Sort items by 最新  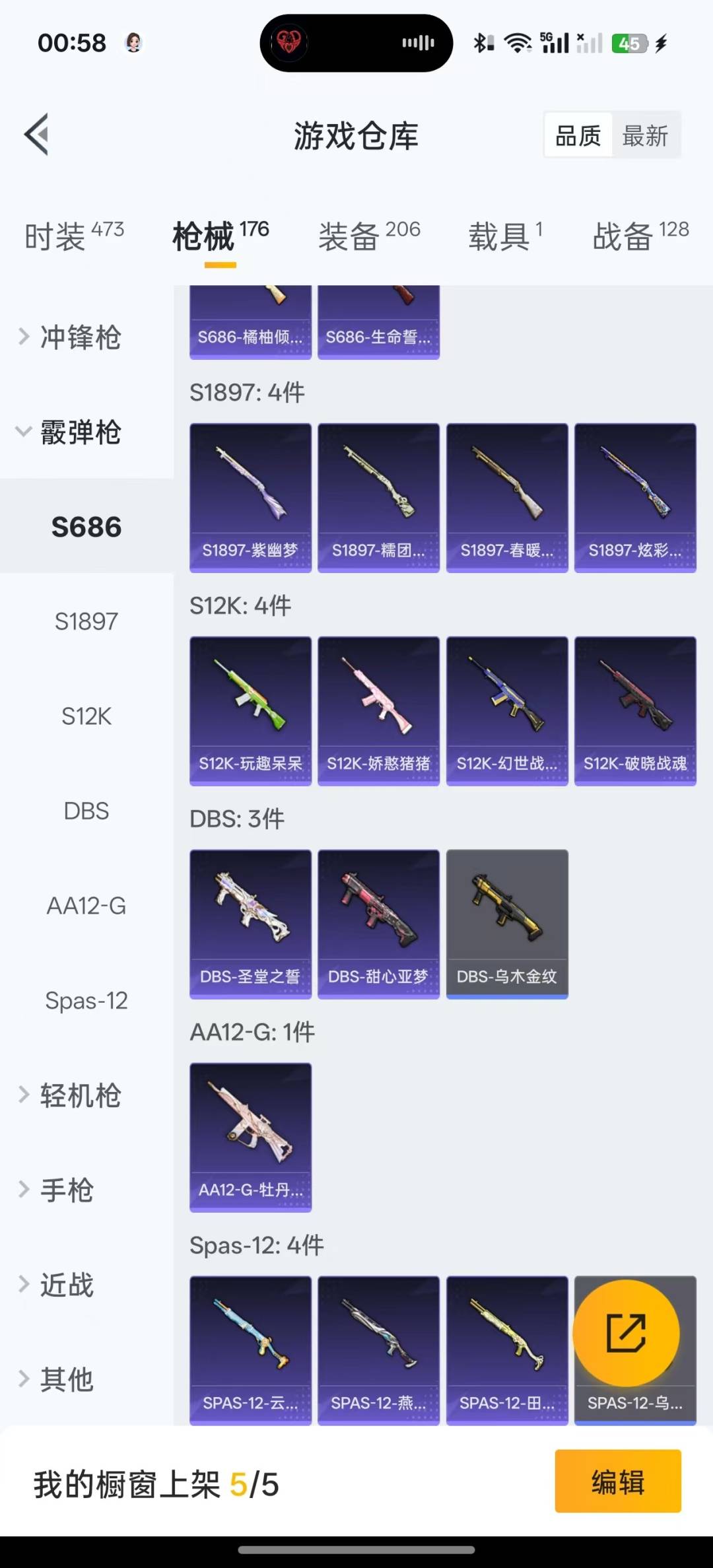(x=645, y=136)
